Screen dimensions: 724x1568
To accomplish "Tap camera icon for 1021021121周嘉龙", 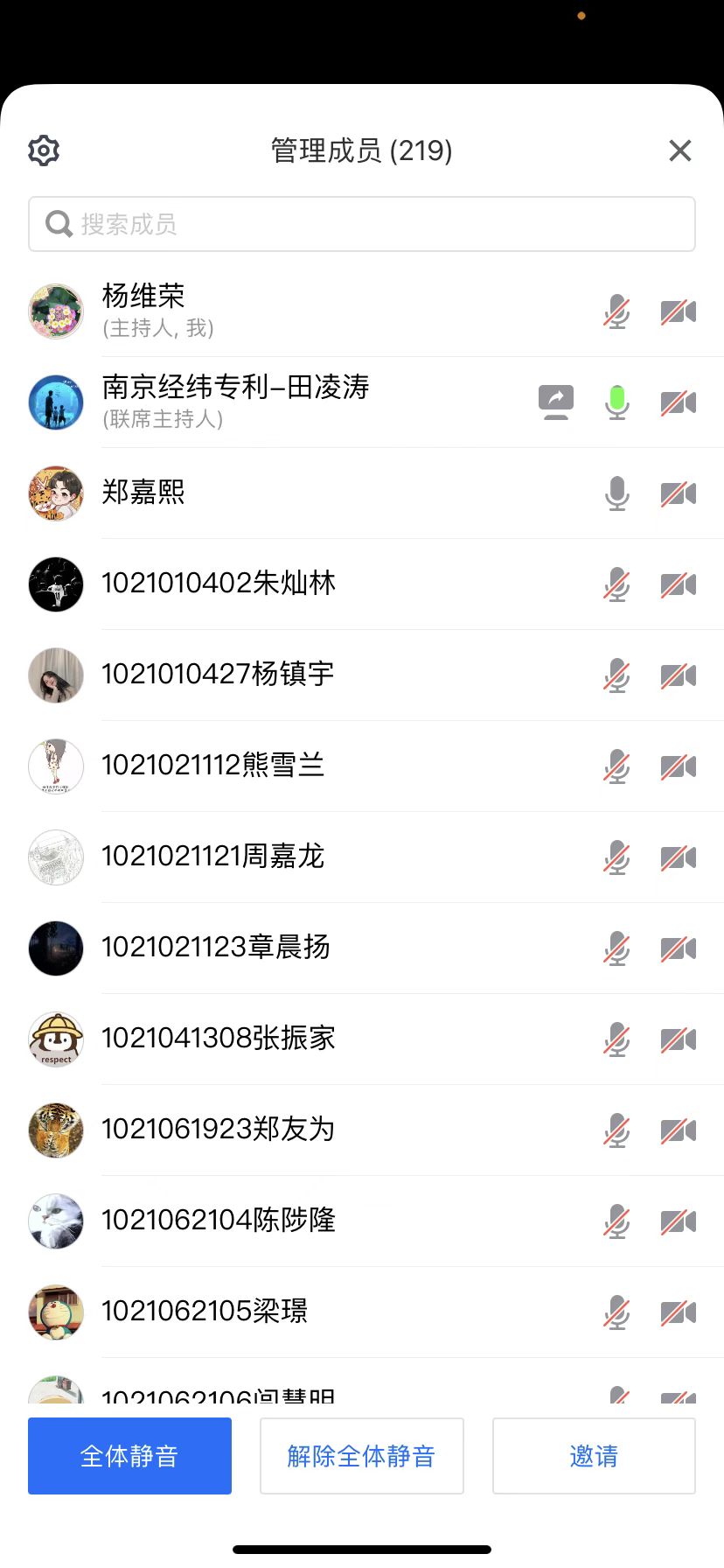I will click(678, 857).
